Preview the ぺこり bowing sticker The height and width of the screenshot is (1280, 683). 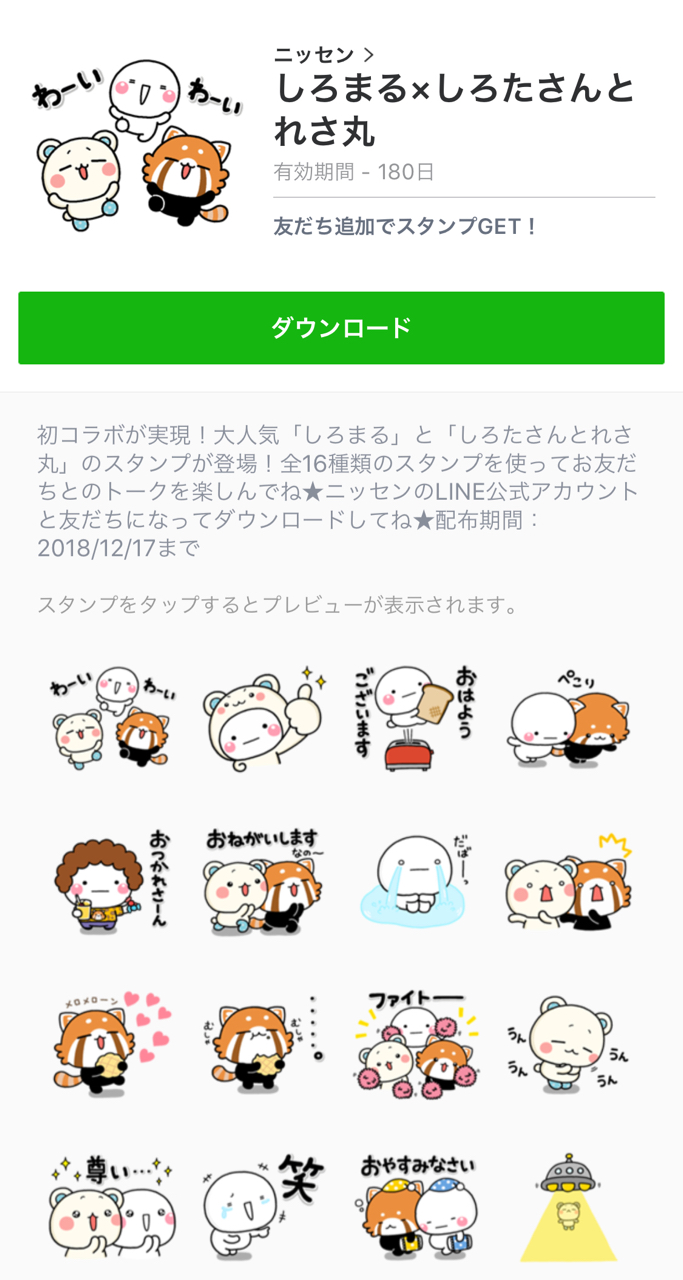(x=570, y=716)
